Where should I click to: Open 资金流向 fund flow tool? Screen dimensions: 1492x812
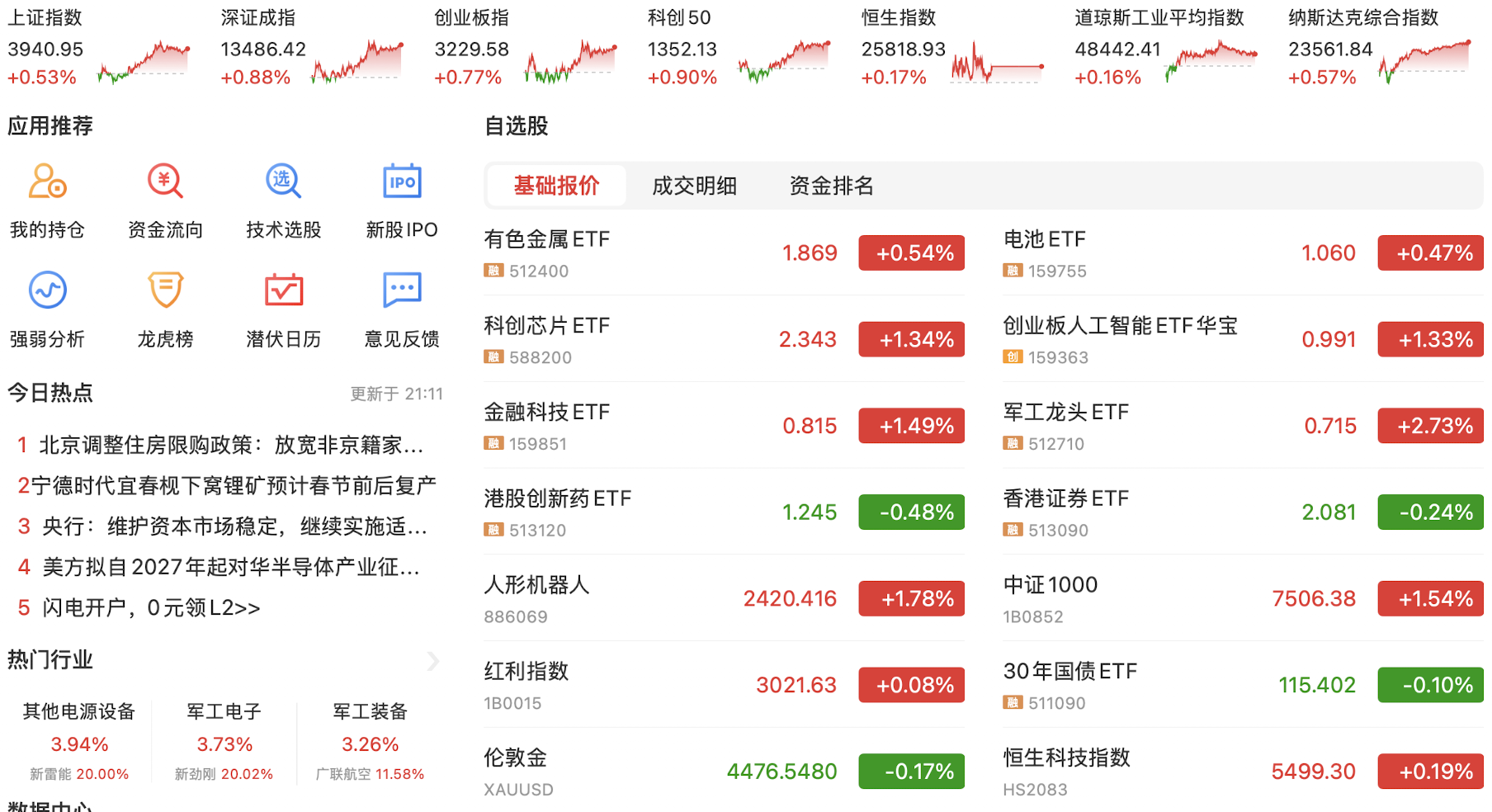(165, 201)
